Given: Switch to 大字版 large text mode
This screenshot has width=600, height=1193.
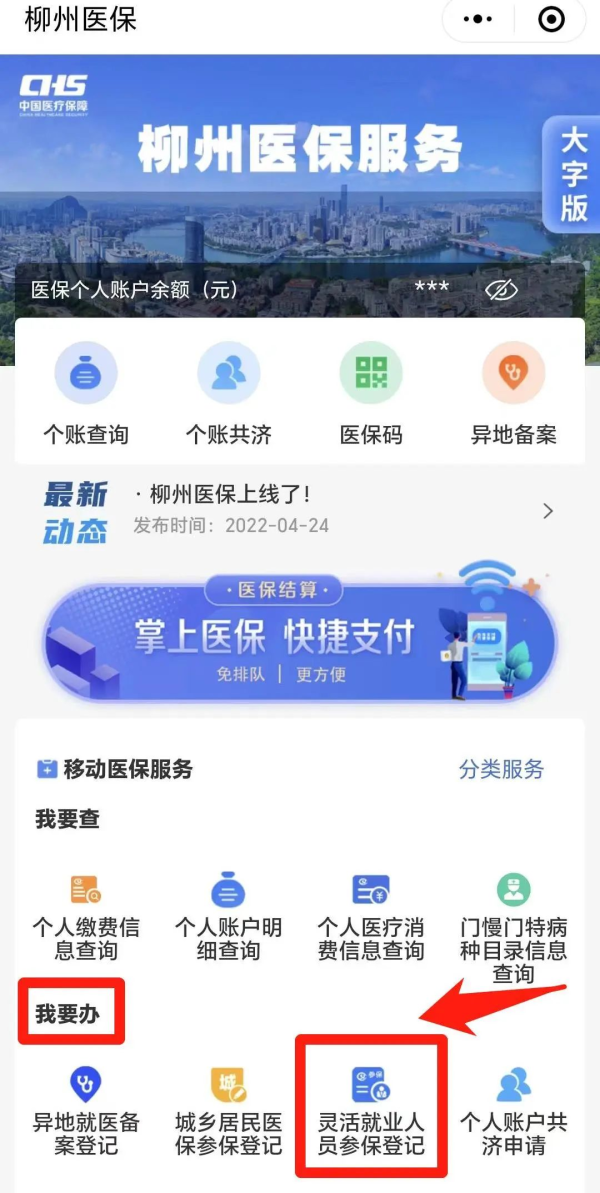Looking at the screenshot, I should pyautogui.click(x=573, y=174).
